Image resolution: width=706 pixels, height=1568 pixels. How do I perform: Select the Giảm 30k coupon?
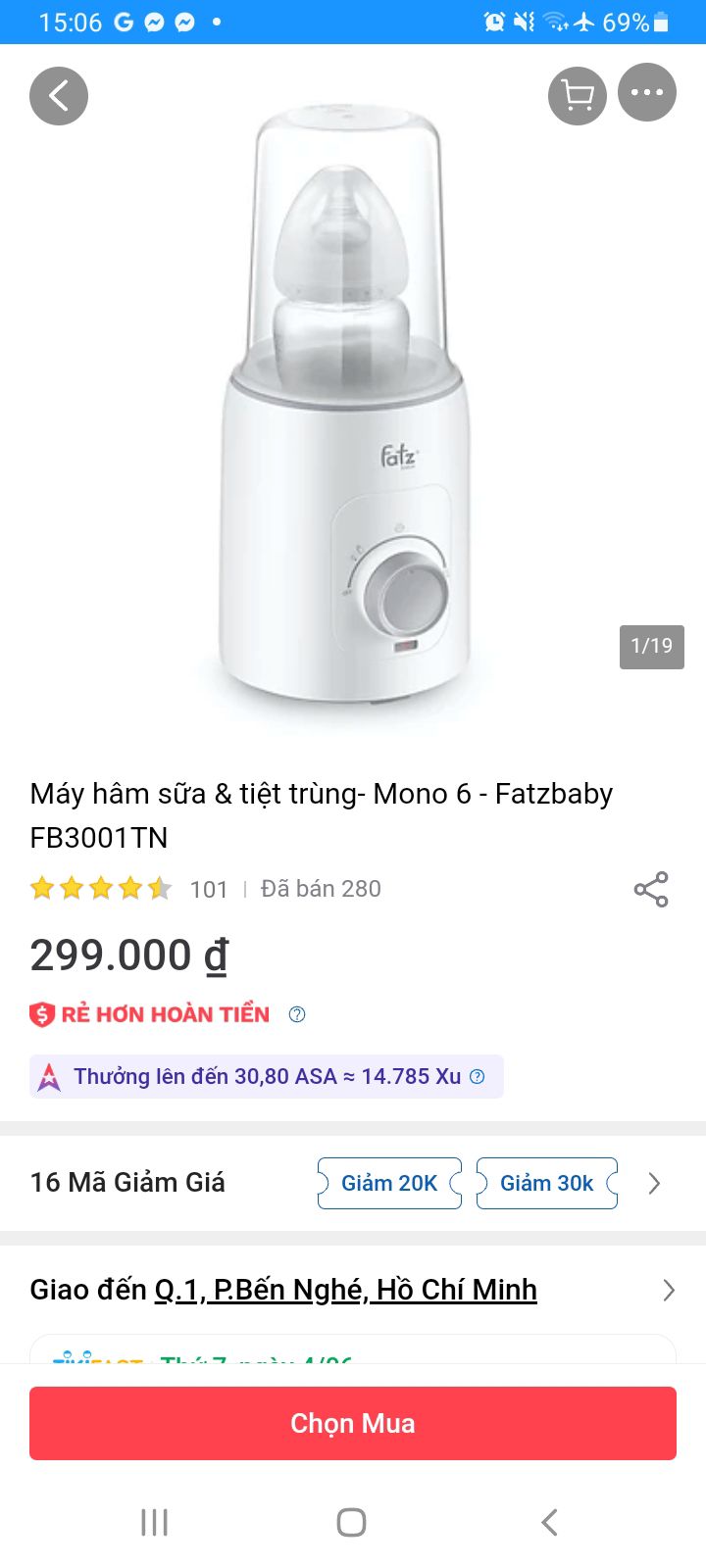coord(546,1183)
